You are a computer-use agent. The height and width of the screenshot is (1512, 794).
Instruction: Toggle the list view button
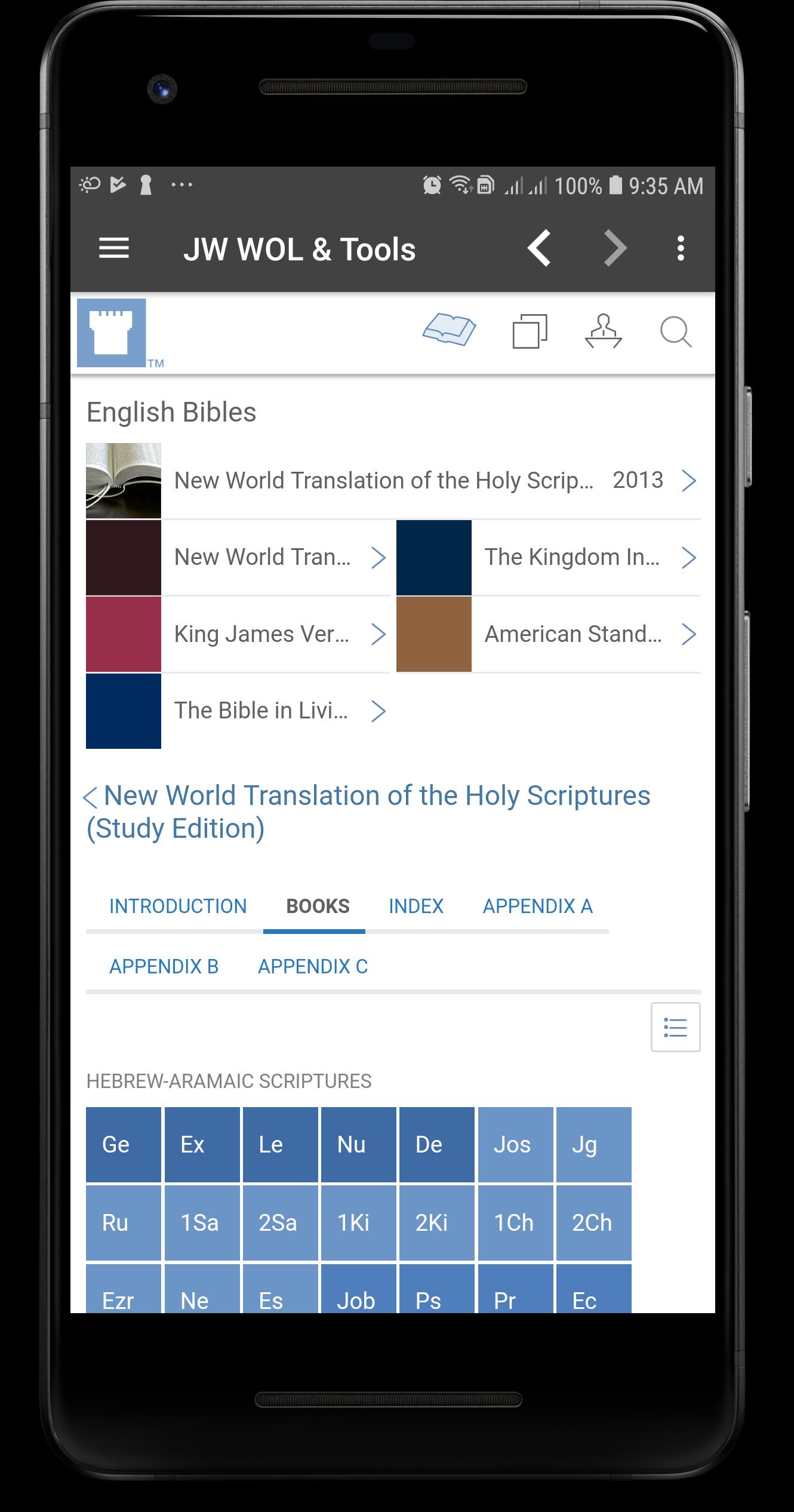pos(675,1028)
